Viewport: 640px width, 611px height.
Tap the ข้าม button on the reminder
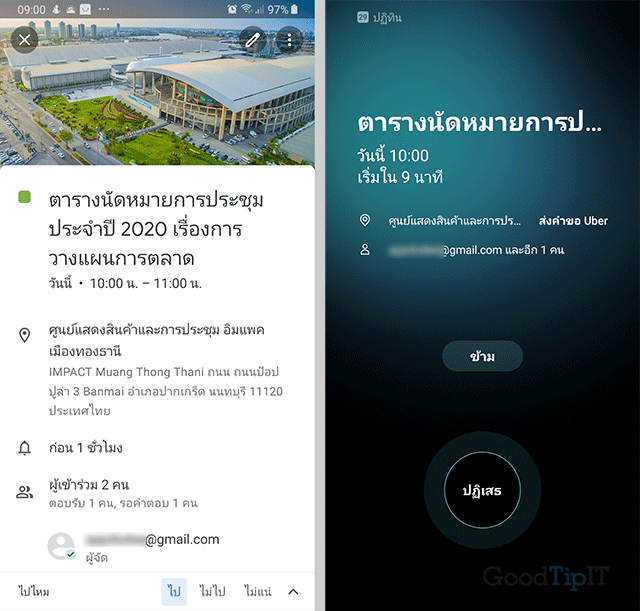(x=482, y=356)
